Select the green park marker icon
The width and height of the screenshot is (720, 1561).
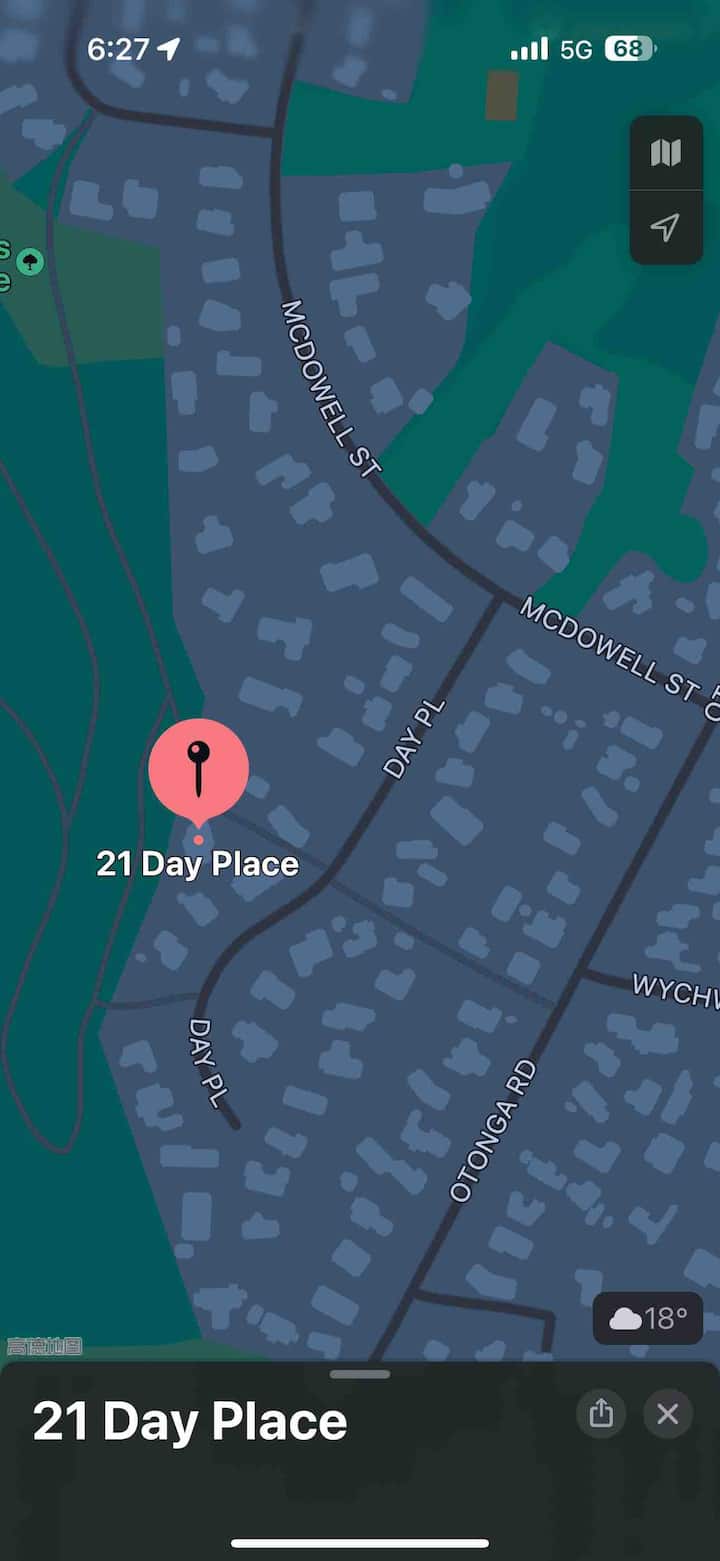pyautogui.click(x=31, y=262)
